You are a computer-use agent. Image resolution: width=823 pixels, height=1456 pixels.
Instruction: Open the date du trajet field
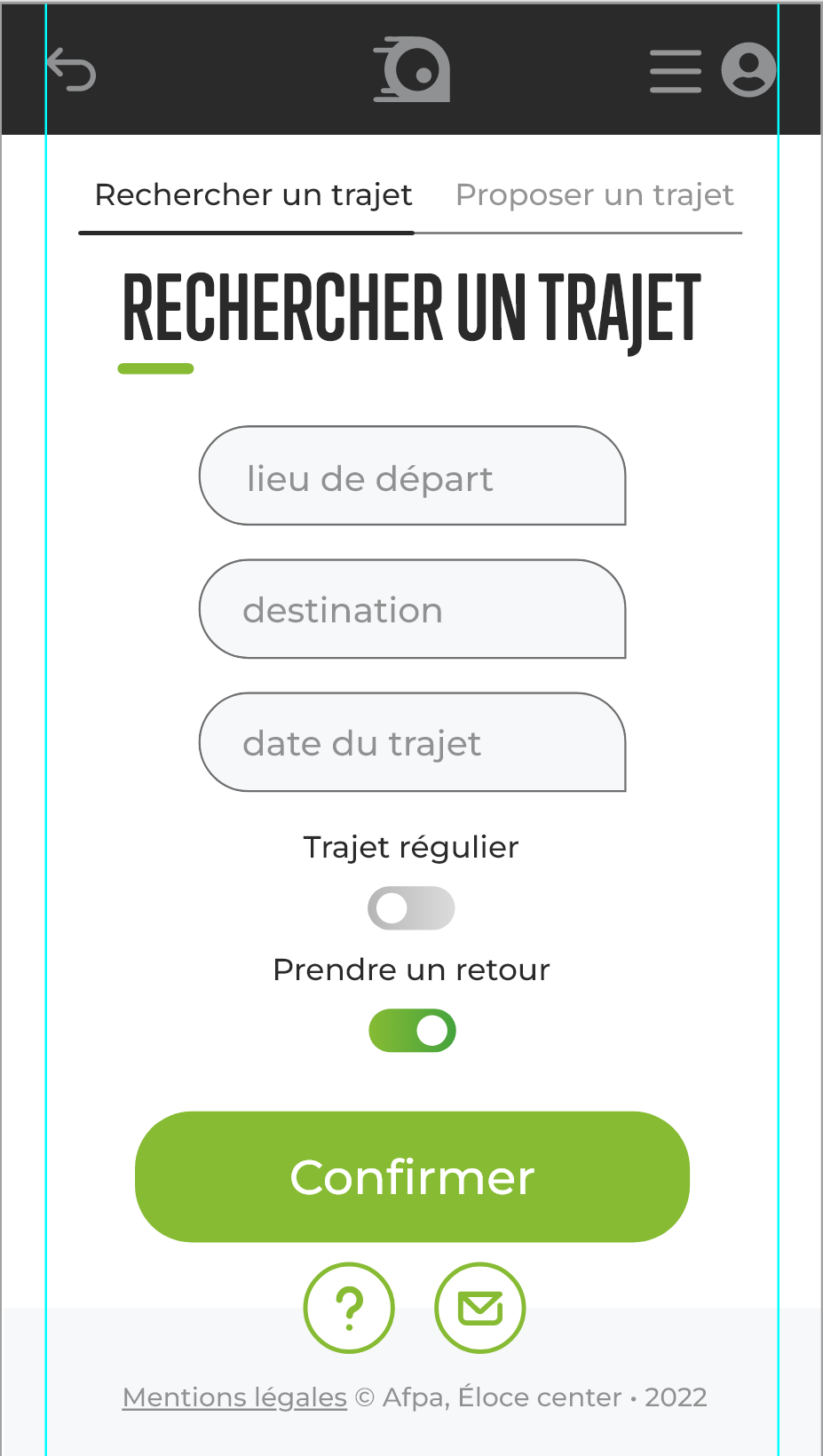(412, 743)
